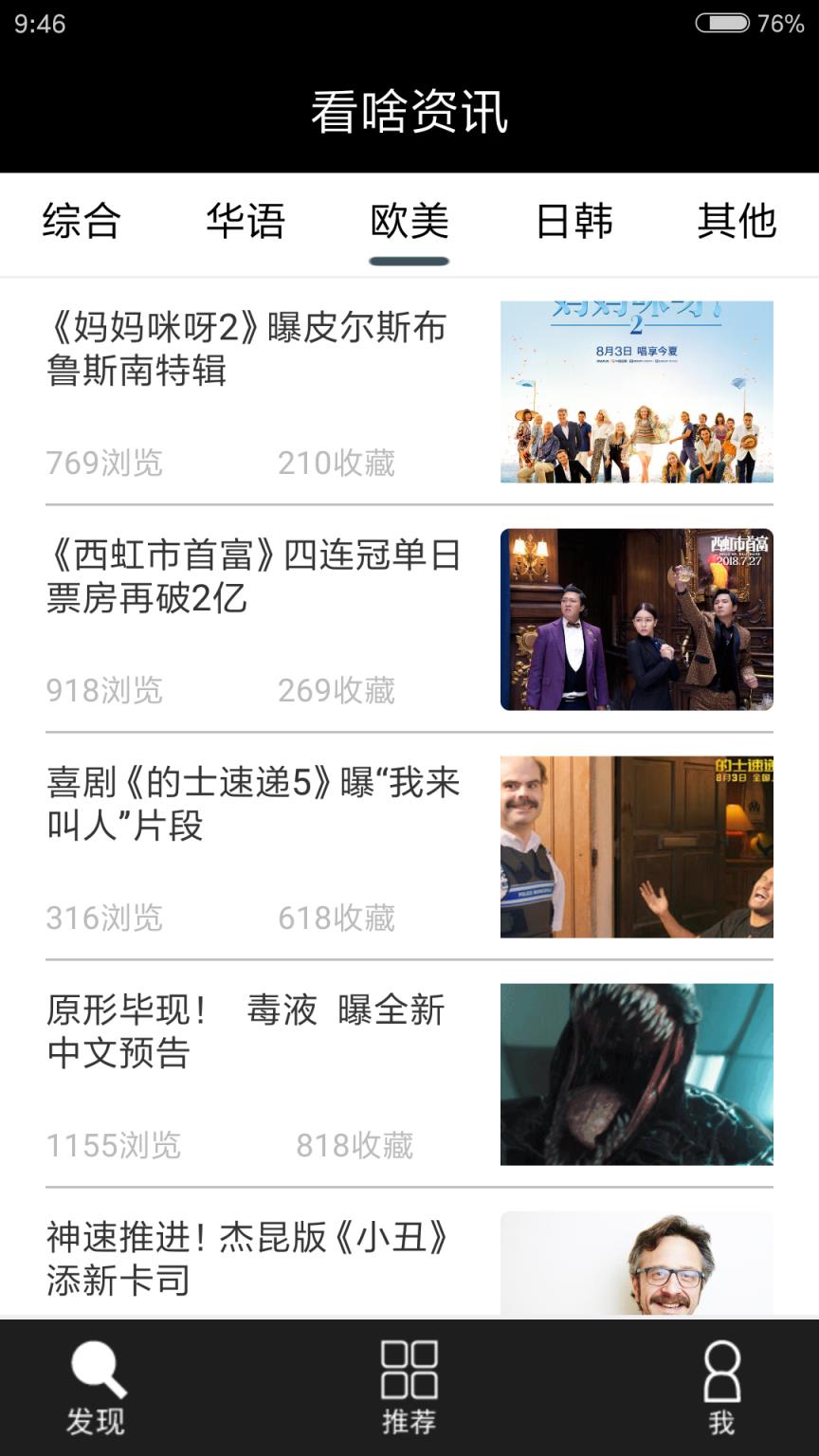
Task: Open the 其他 tab
Action: 737,222
